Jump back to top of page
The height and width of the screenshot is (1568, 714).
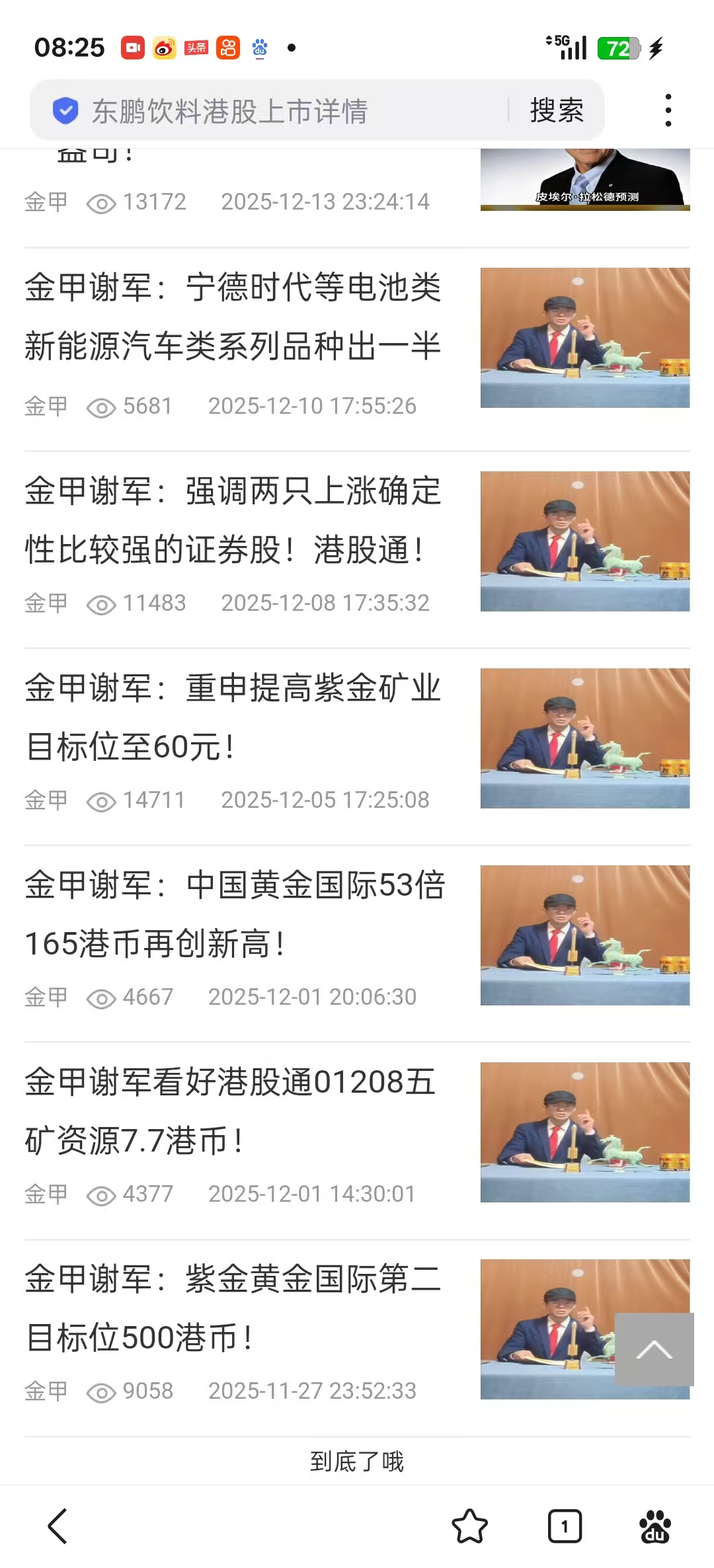coord(654,1349)
